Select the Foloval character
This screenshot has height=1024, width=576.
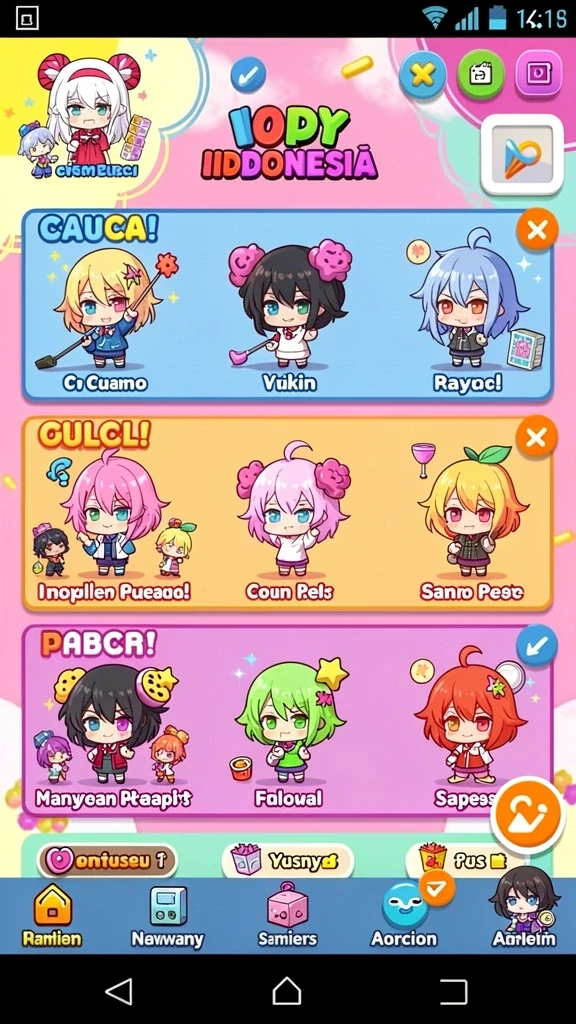click(288, 731)
